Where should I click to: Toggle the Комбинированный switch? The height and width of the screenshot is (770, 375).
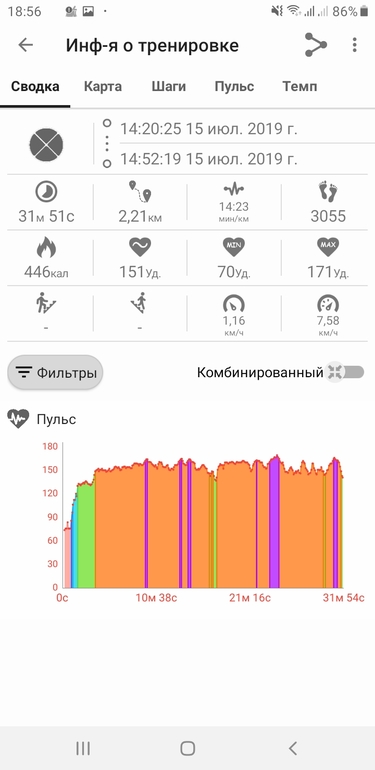[x=346, y=372]
